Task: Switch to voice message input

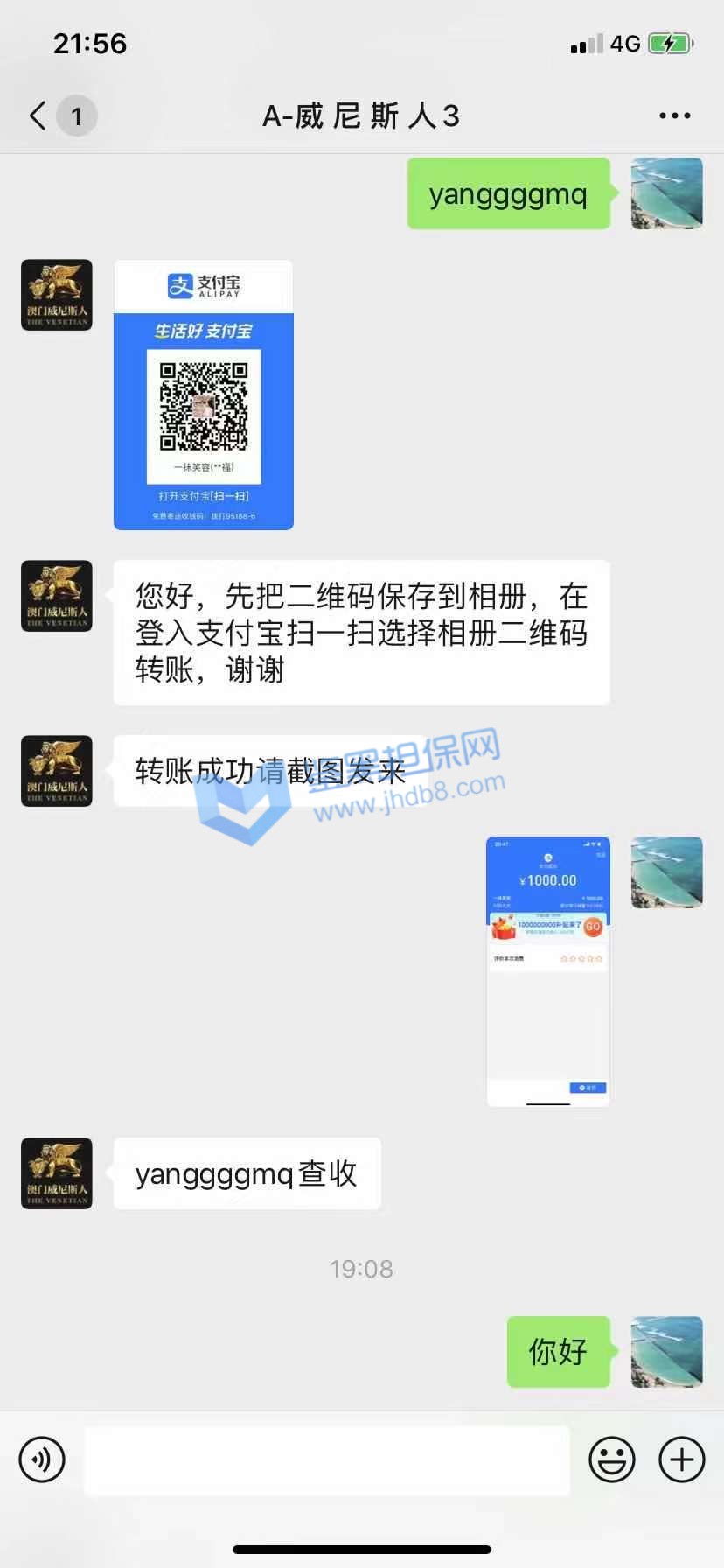Action: coord(42,1459)
